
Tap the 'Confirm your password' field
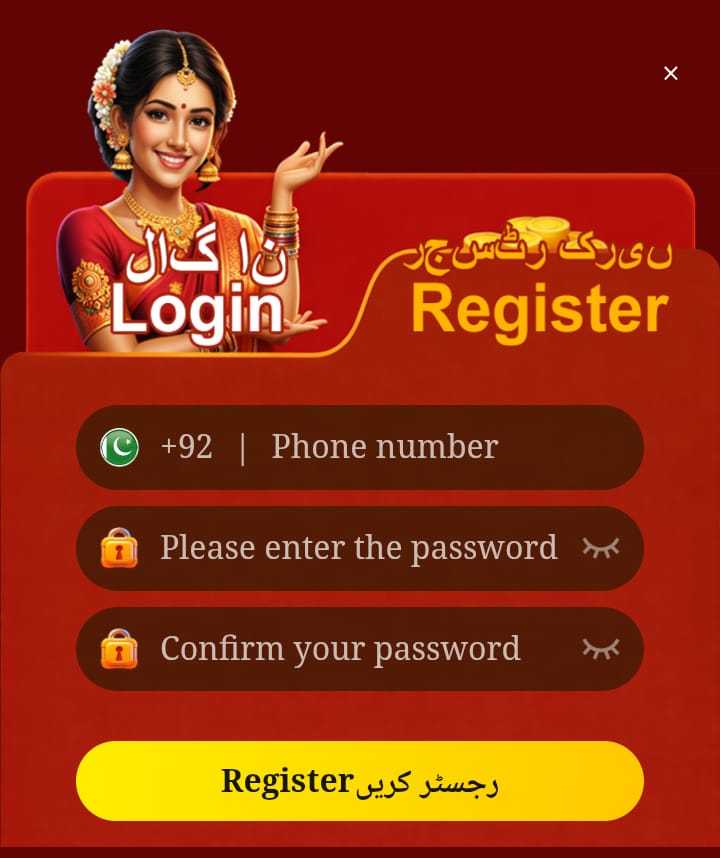340,649
